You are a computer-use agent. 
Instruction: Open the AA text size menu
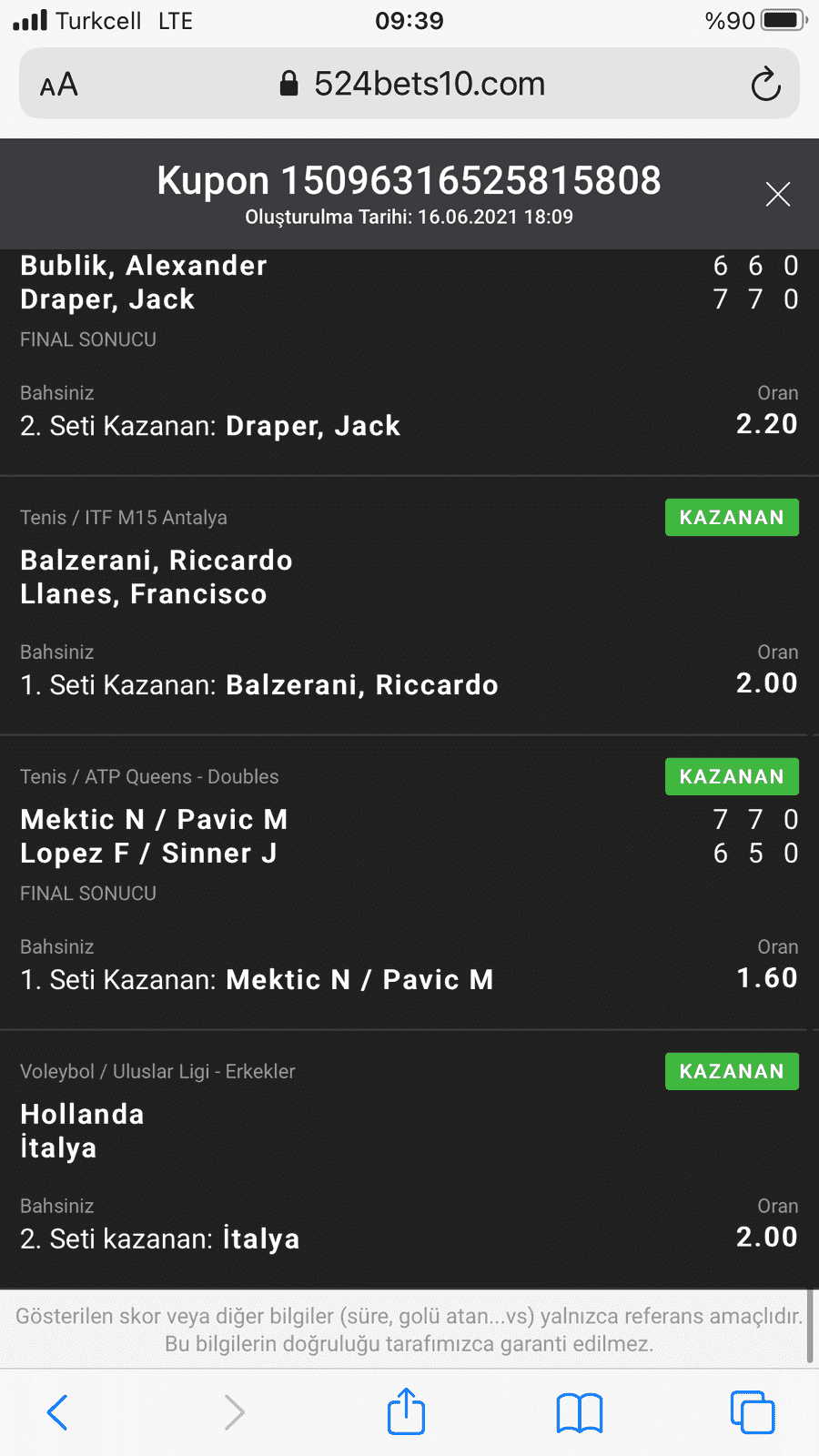point(59,85)
